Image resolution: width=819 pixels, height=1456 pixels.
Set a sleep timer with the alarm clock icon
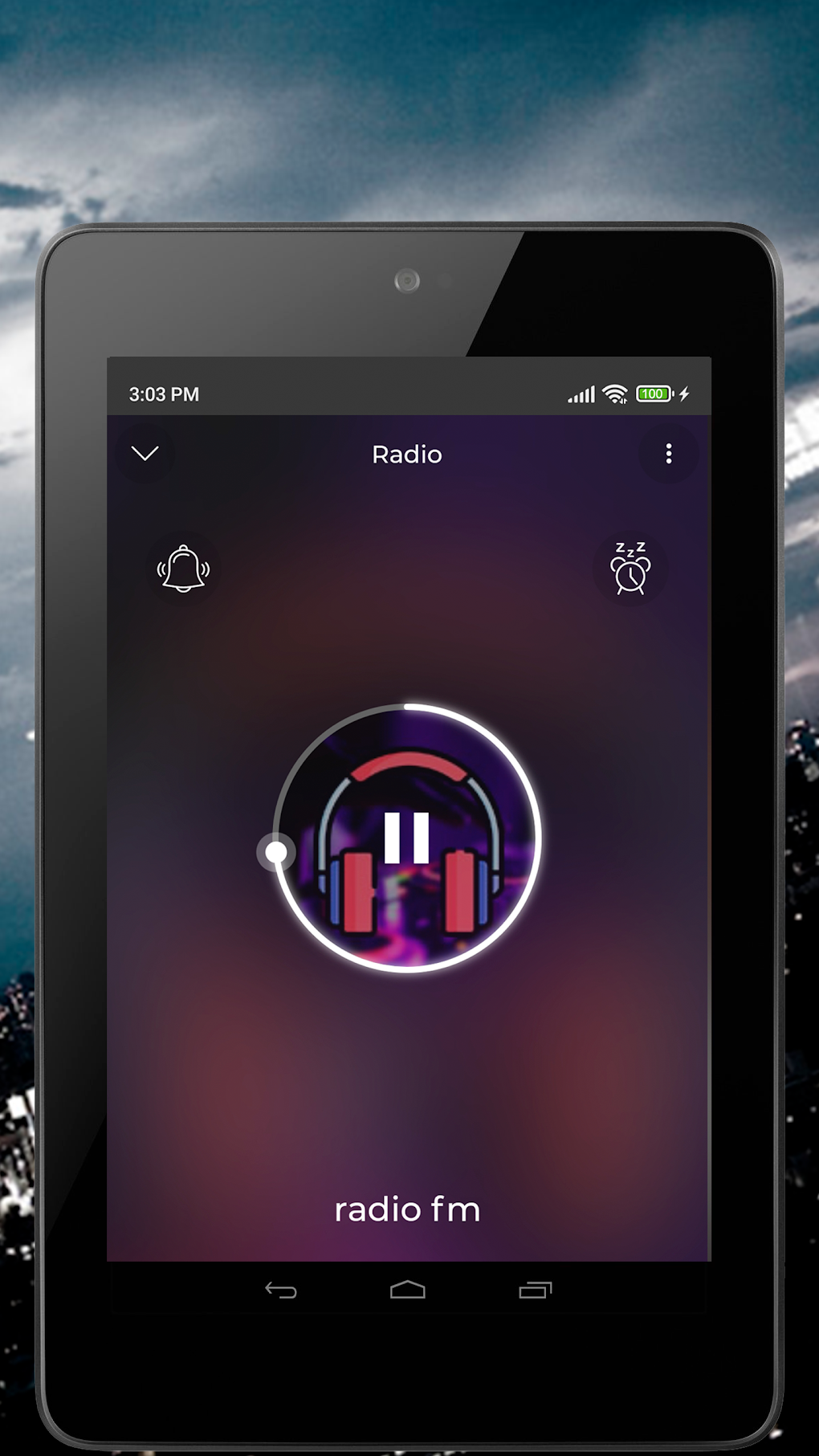click(x=630, y=569)
